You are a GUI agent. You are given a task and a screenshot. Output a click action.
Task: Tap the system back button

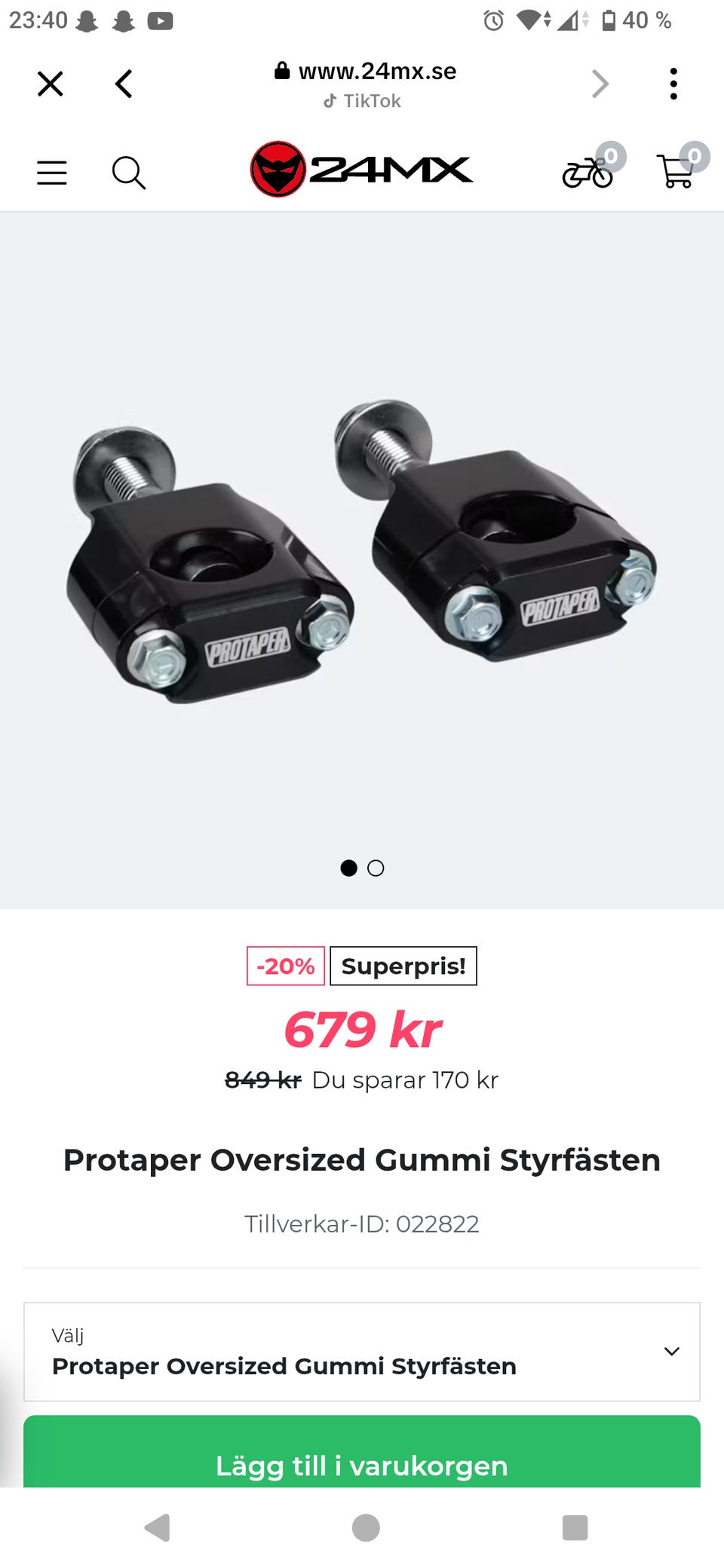(x=158, y=1528)
